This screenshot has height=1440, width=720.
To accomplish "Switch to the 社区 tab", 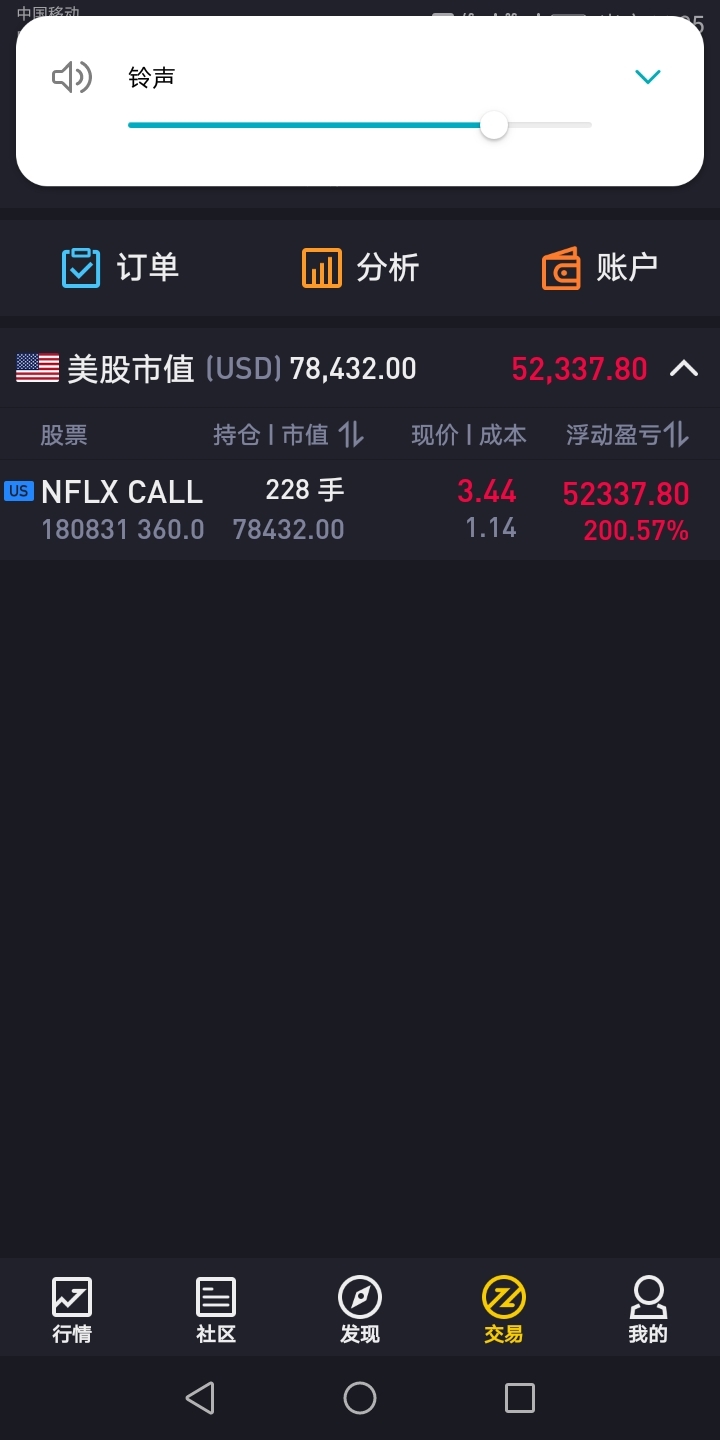I will [x=216, y=1310].
